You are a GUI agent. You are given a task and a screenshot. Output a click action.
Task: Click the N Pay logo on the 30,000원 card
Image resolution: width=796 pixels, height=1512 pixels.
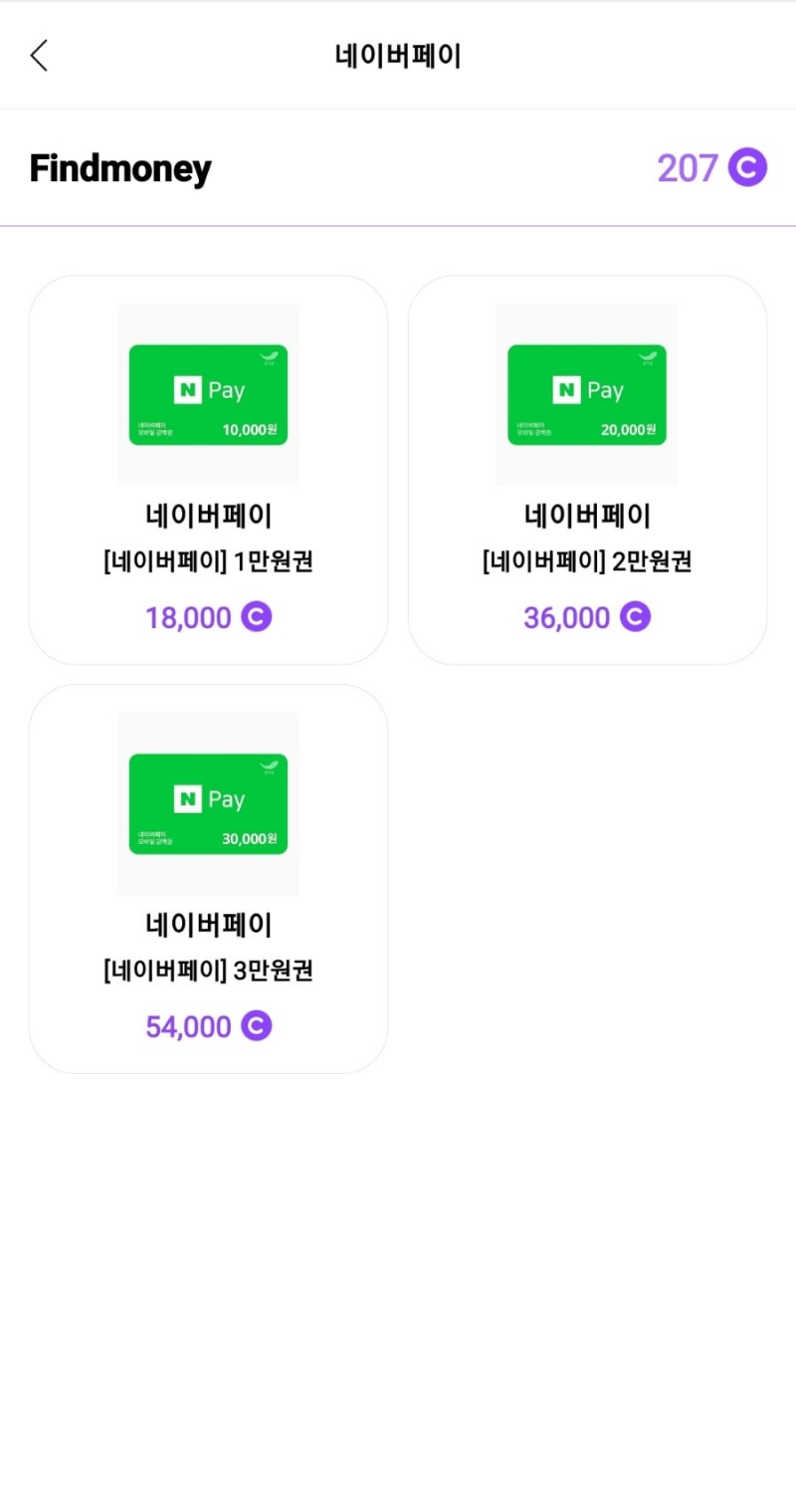208,799
